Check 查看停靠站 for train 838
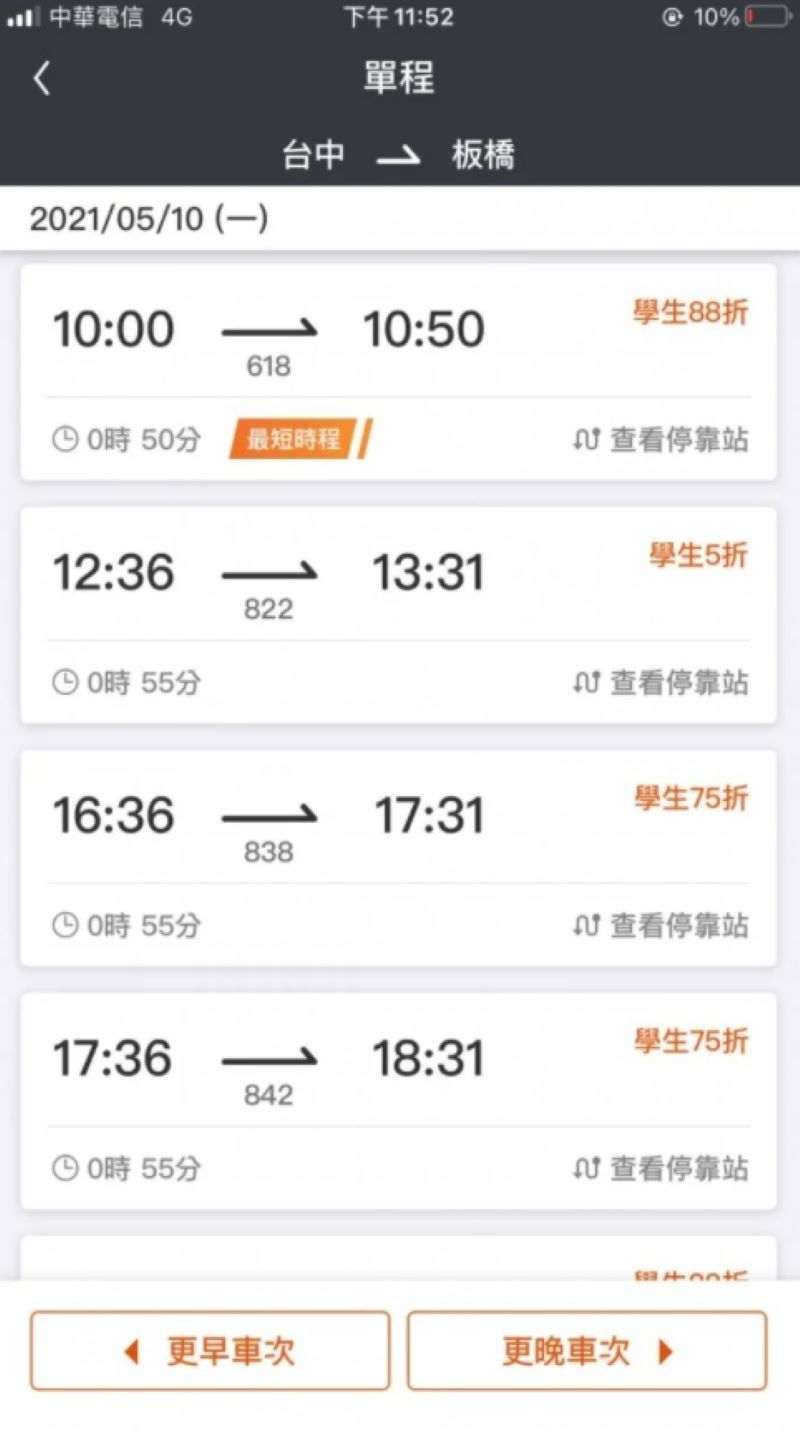This screenshot has height=1432, width=800. 661,925
